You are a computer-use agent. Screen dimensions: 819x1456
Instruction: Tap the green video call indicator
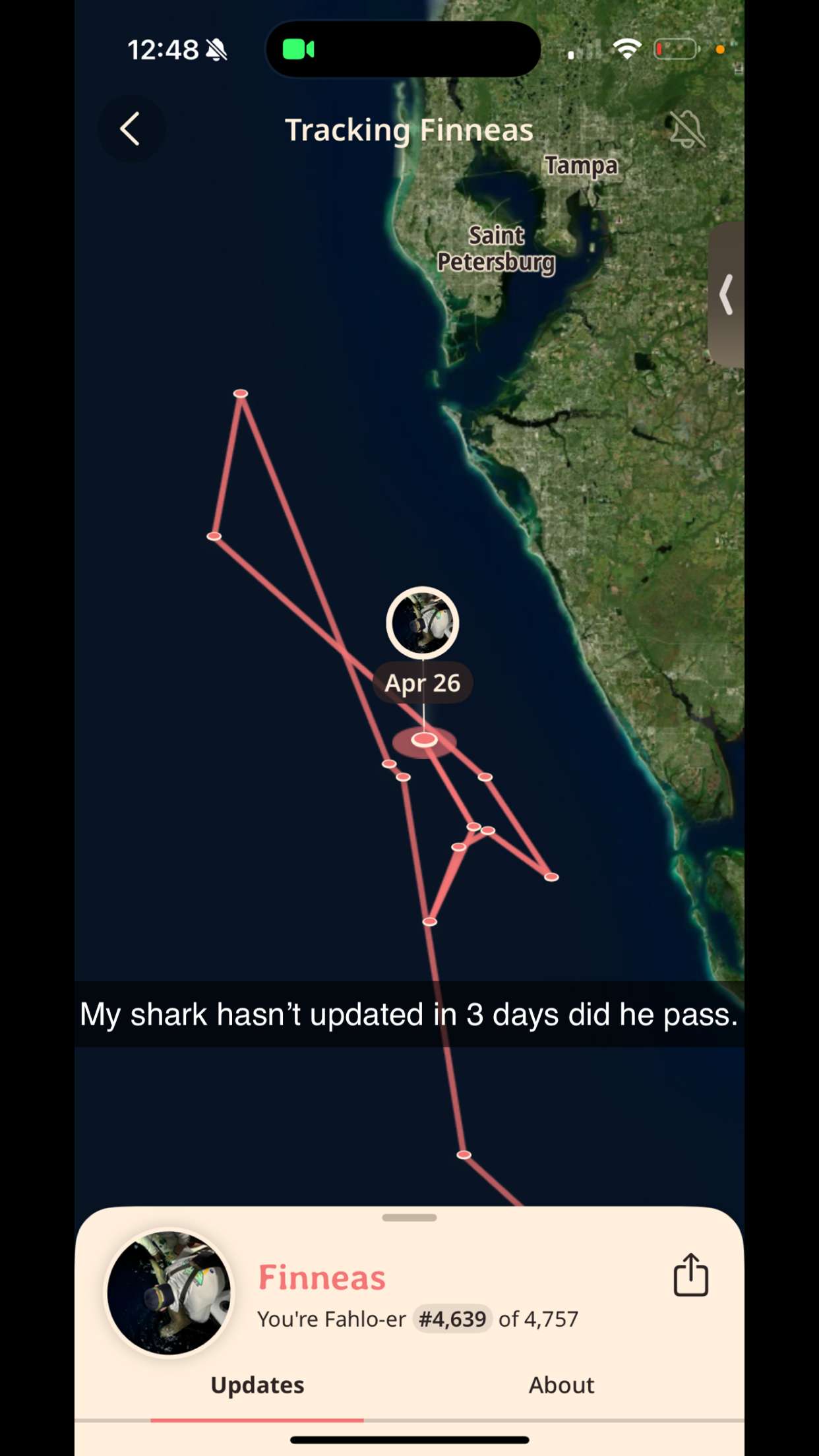(x=298, y=49)
